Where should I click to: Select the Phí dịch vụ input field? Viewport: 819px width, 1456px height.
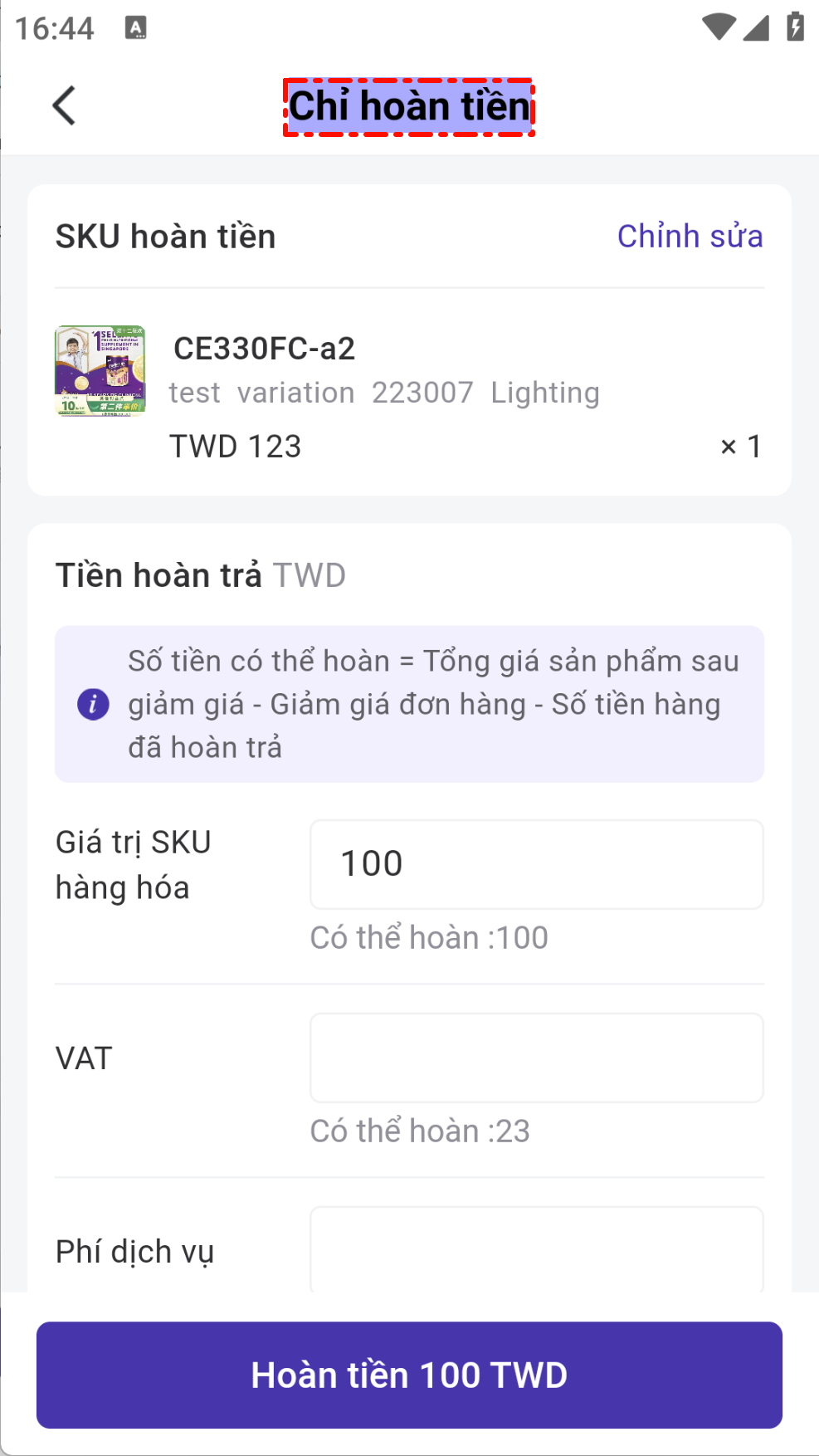click(536, 1249)
